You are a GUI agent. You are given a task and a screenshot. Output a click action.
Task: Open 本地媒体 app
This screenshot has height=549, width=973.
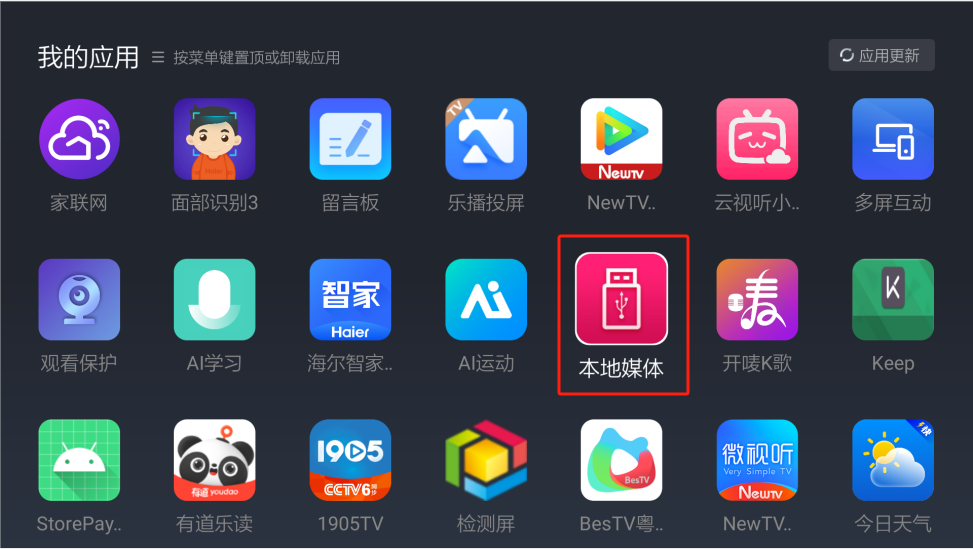click(621, 299)
